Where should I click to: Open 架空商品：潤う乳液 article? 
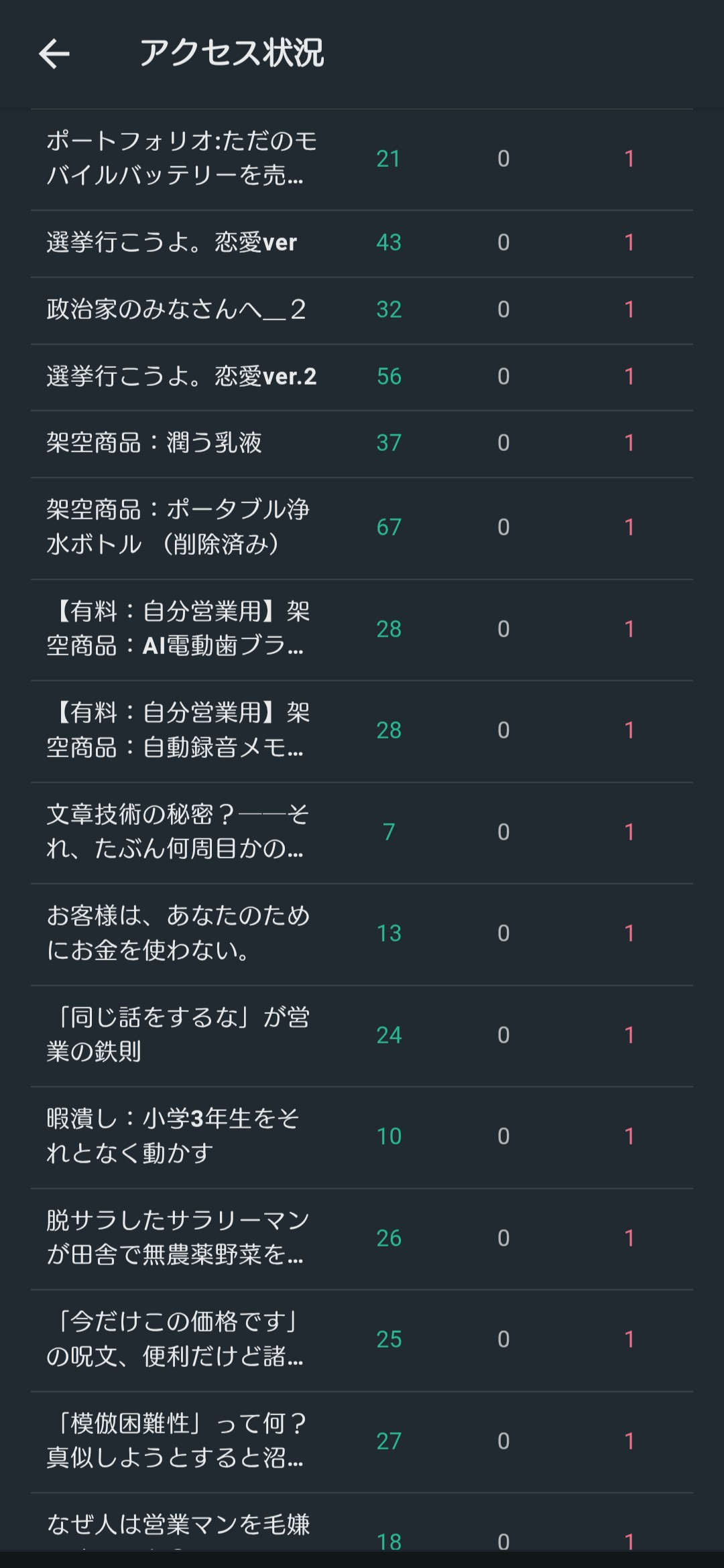click(x=154, y=443)
